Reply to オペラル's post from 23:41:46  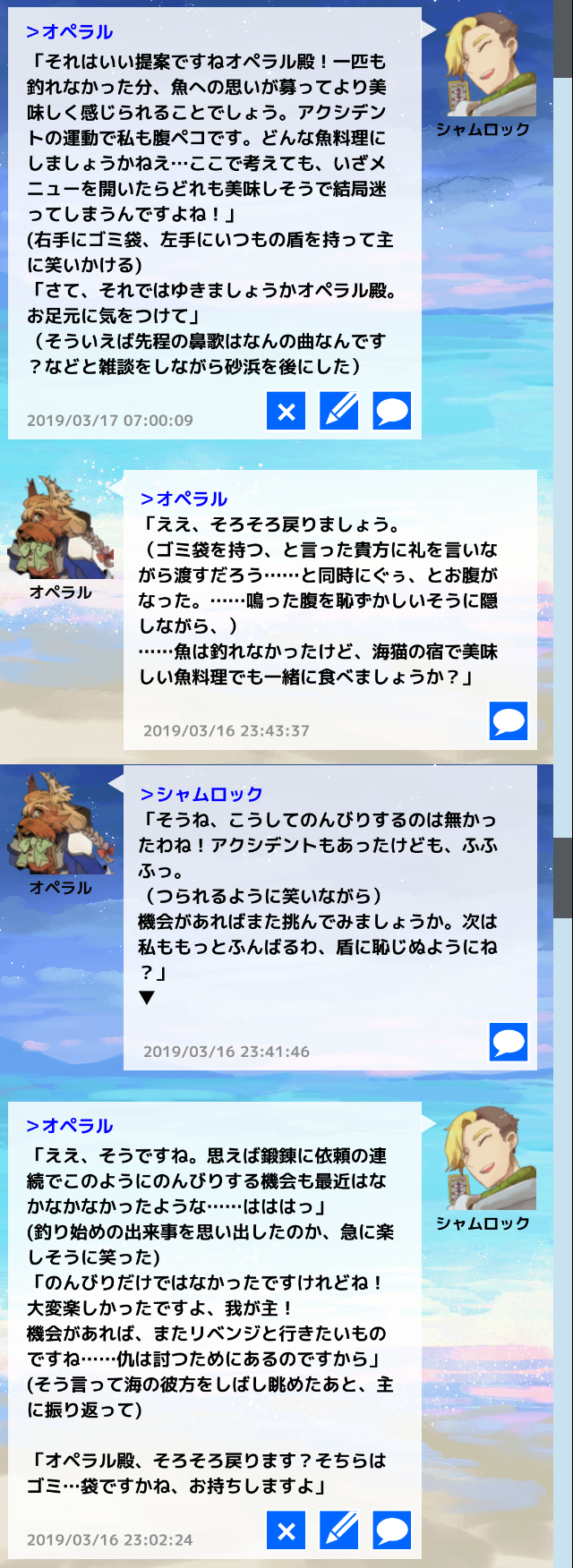[x=509, y=1042]
